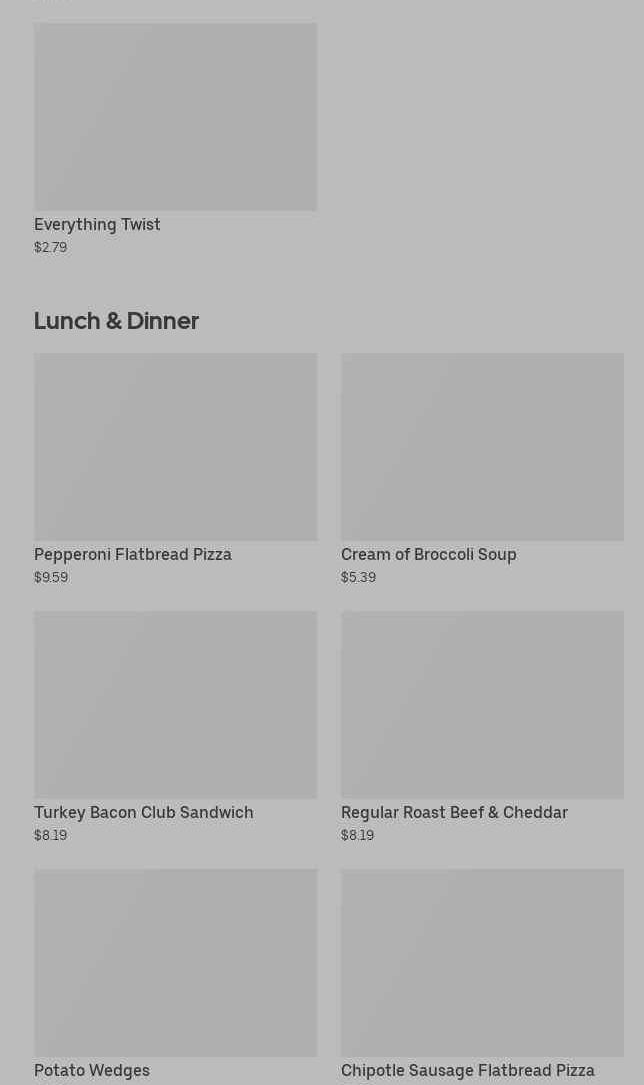The height and width of the screenshot is (1085, 644).
Task: Choose the Turkey Bacon Club Sandwich
Action: point(176,727)
